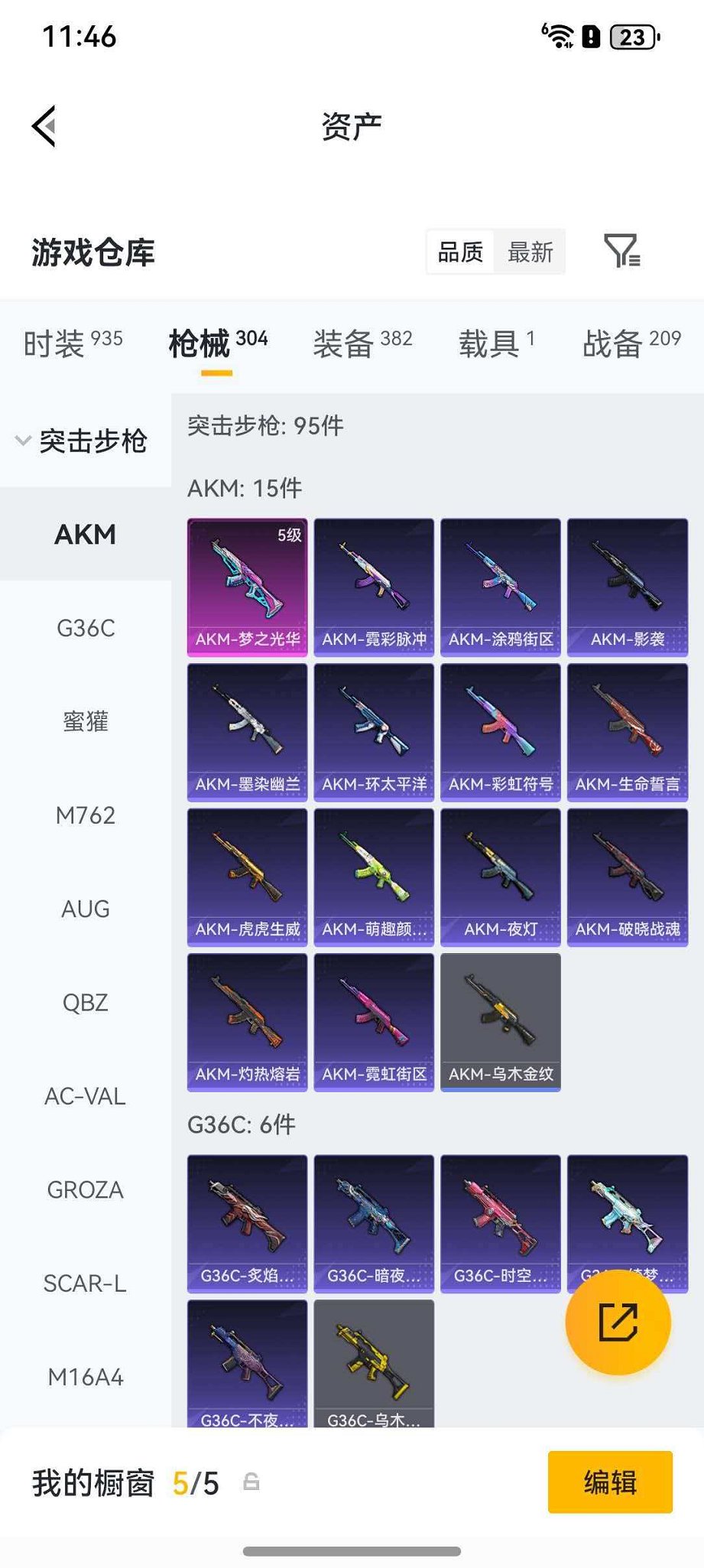Open the AKM-乌木金纹 skin
Image resolution: width=704 pixels, height=1568 pixels.
501,1022
